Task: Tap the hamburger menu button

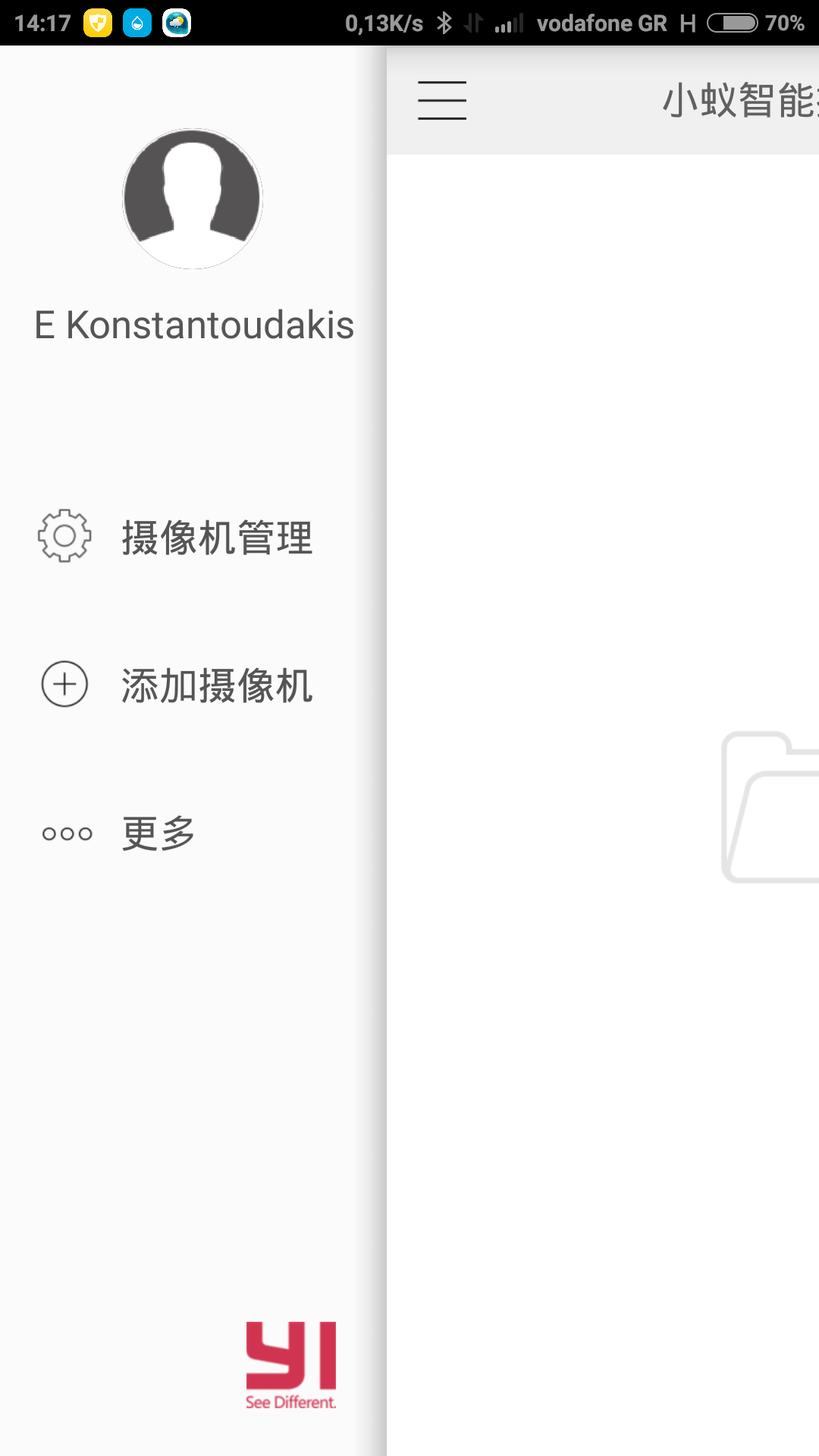Action: coord(441,100)
